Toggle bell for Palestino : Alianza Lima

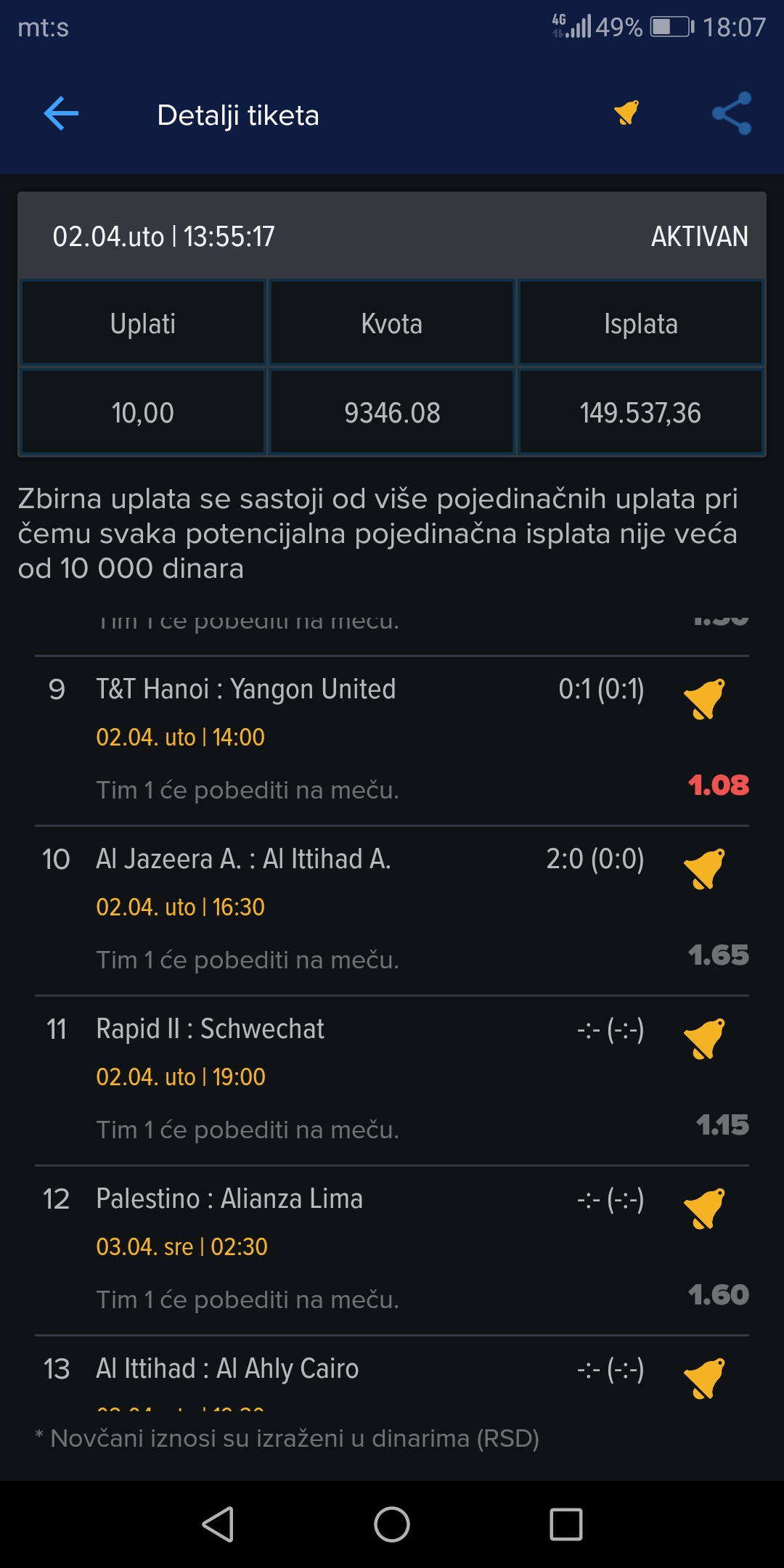[x=704, y=1208]
